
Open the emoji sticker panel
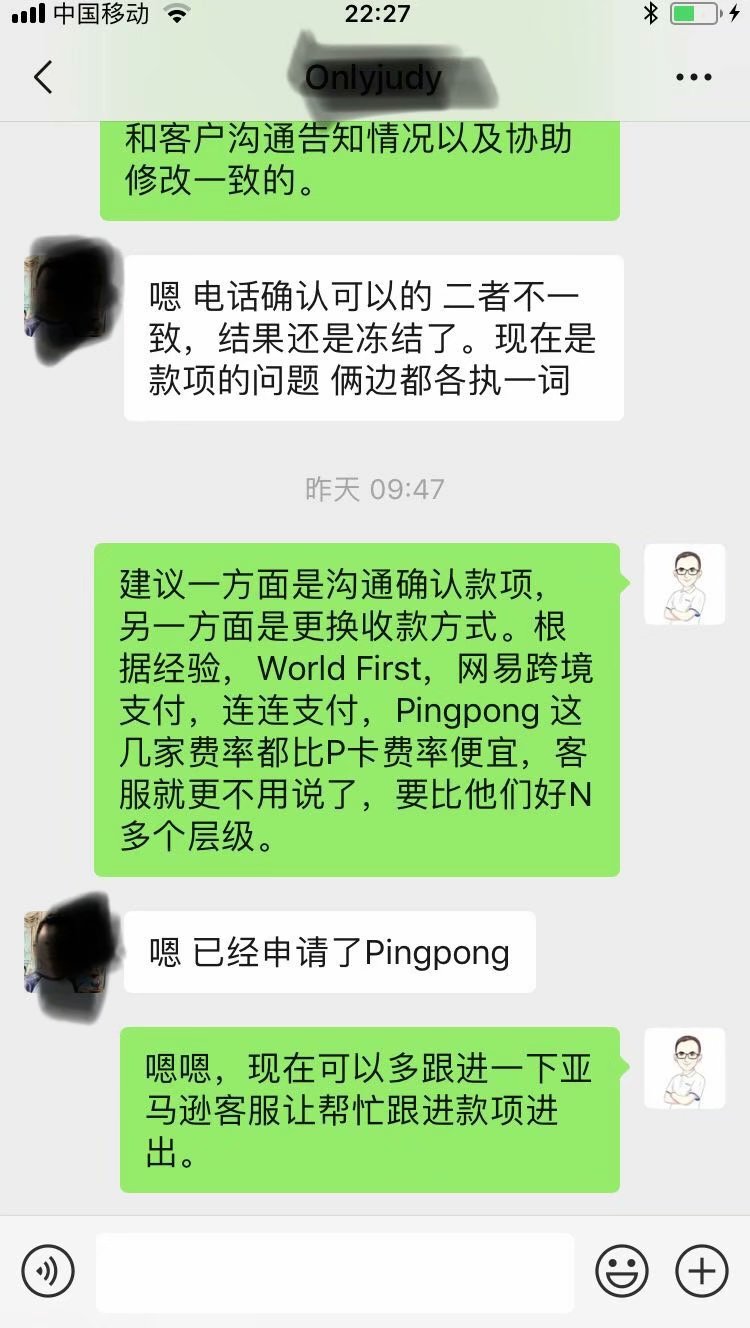click(622, 1271)
